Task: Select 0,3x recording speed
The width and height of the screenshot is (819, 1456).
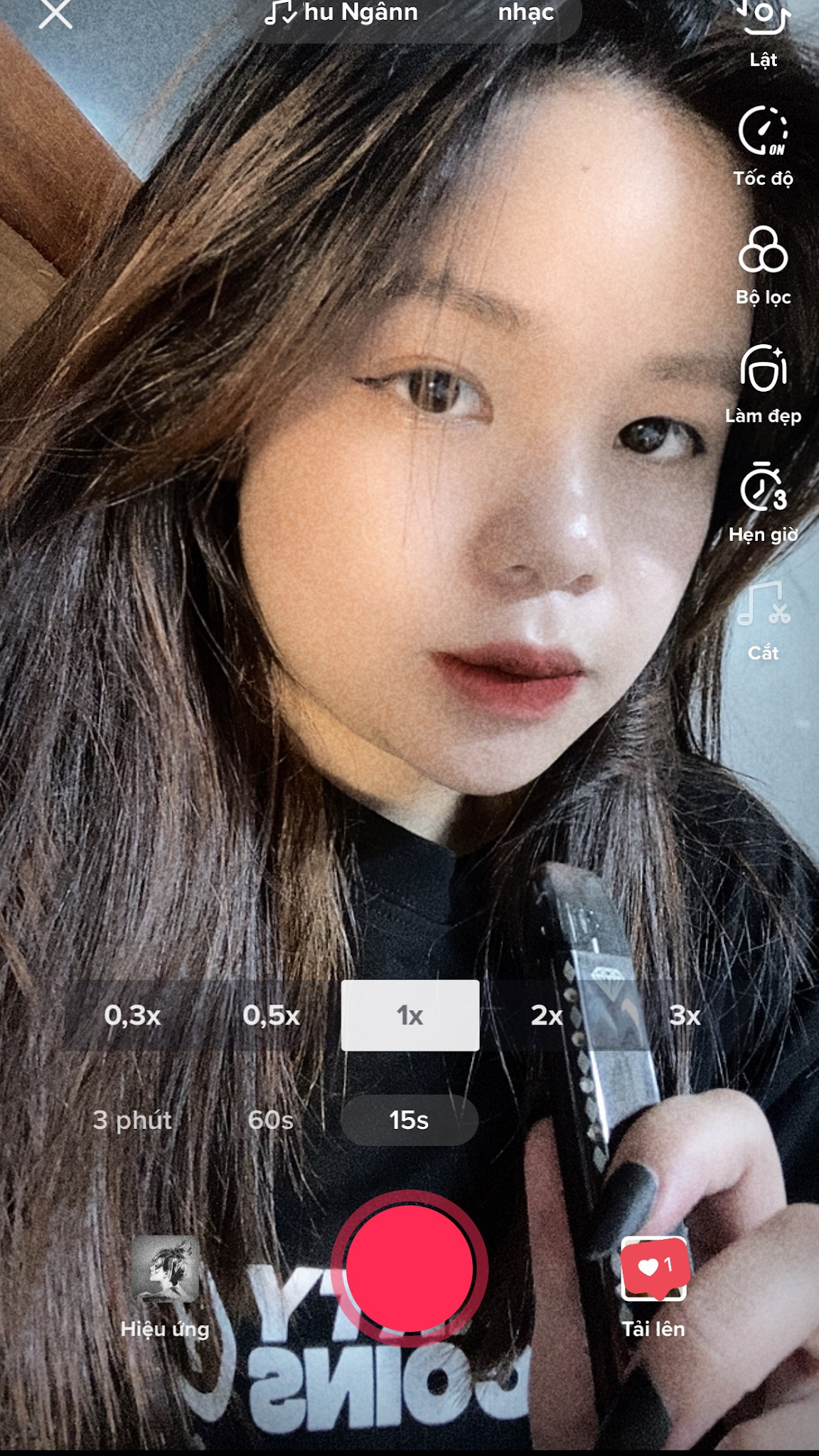Action: tap(133, 1015)
